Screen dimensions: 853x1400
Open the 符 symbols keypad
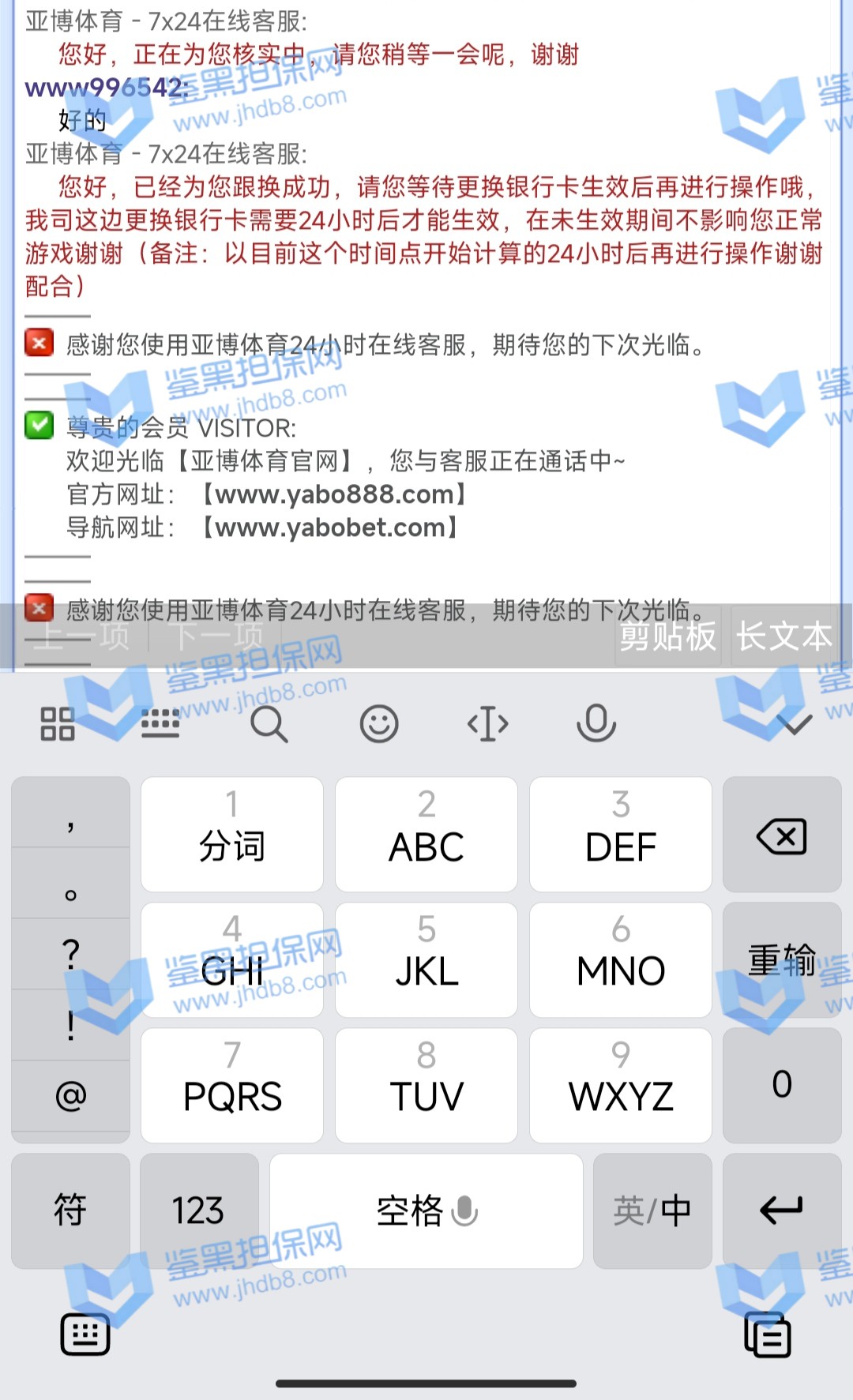70,1210
